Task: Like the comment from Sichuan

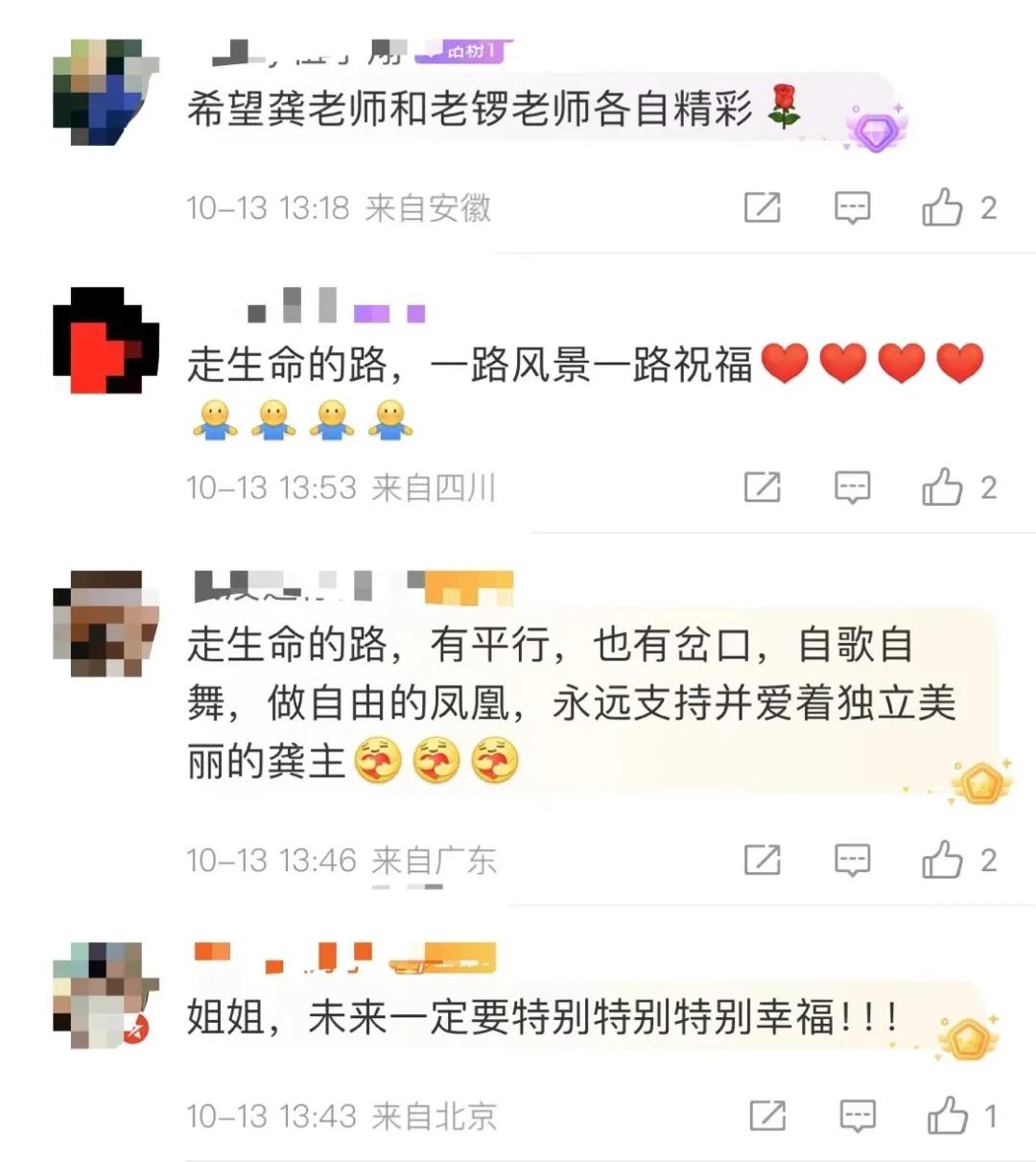Action: click(945, 486)
